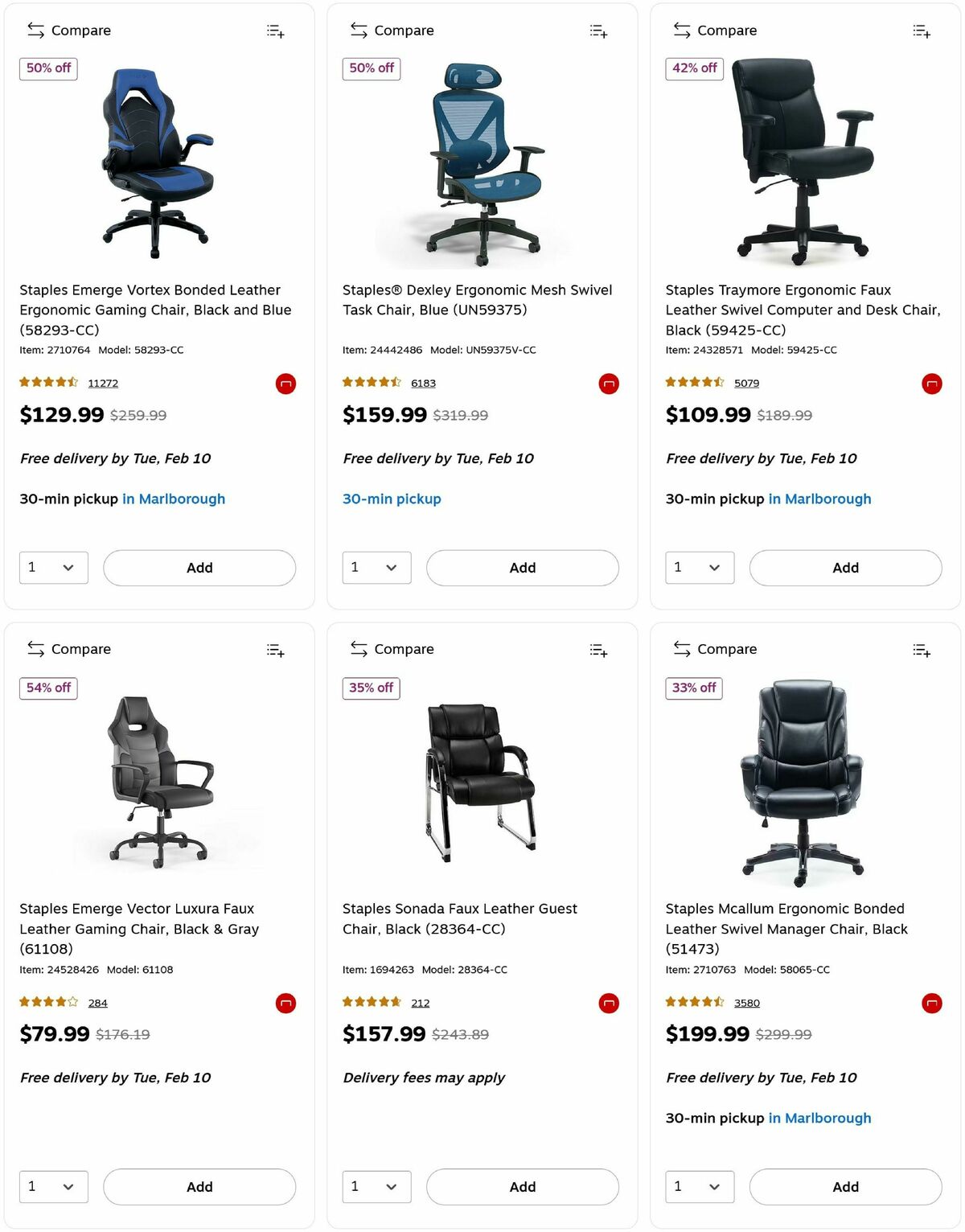Compare the Emerge Vector Luxura chair
965x1232 pixels.
coord(69,649)
